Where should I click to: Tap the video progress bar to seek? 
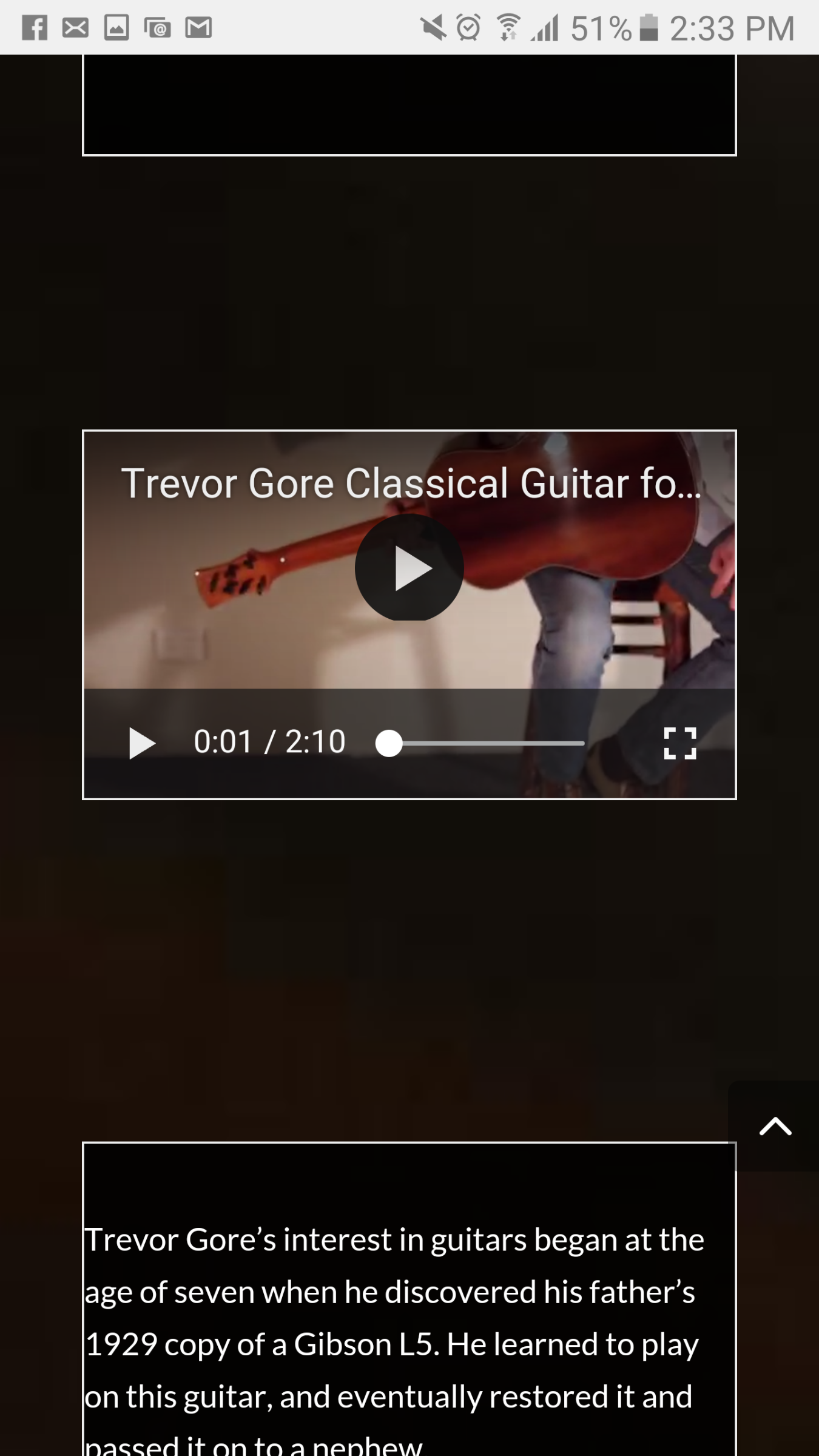(x=480, y=743)
